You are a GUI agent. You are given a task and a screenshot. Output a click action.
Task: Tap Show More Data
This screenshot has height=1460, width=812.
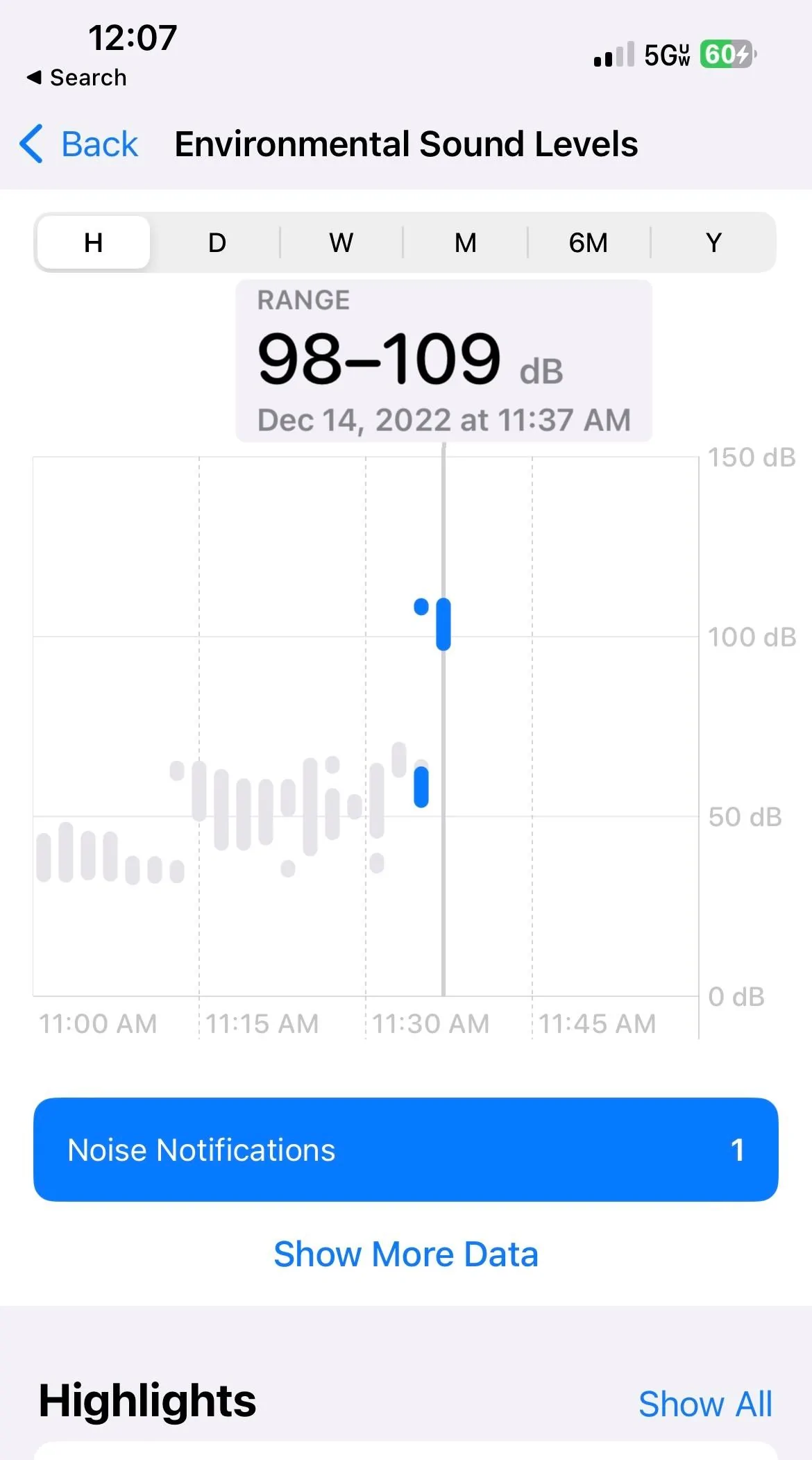tap(405, 1255)
